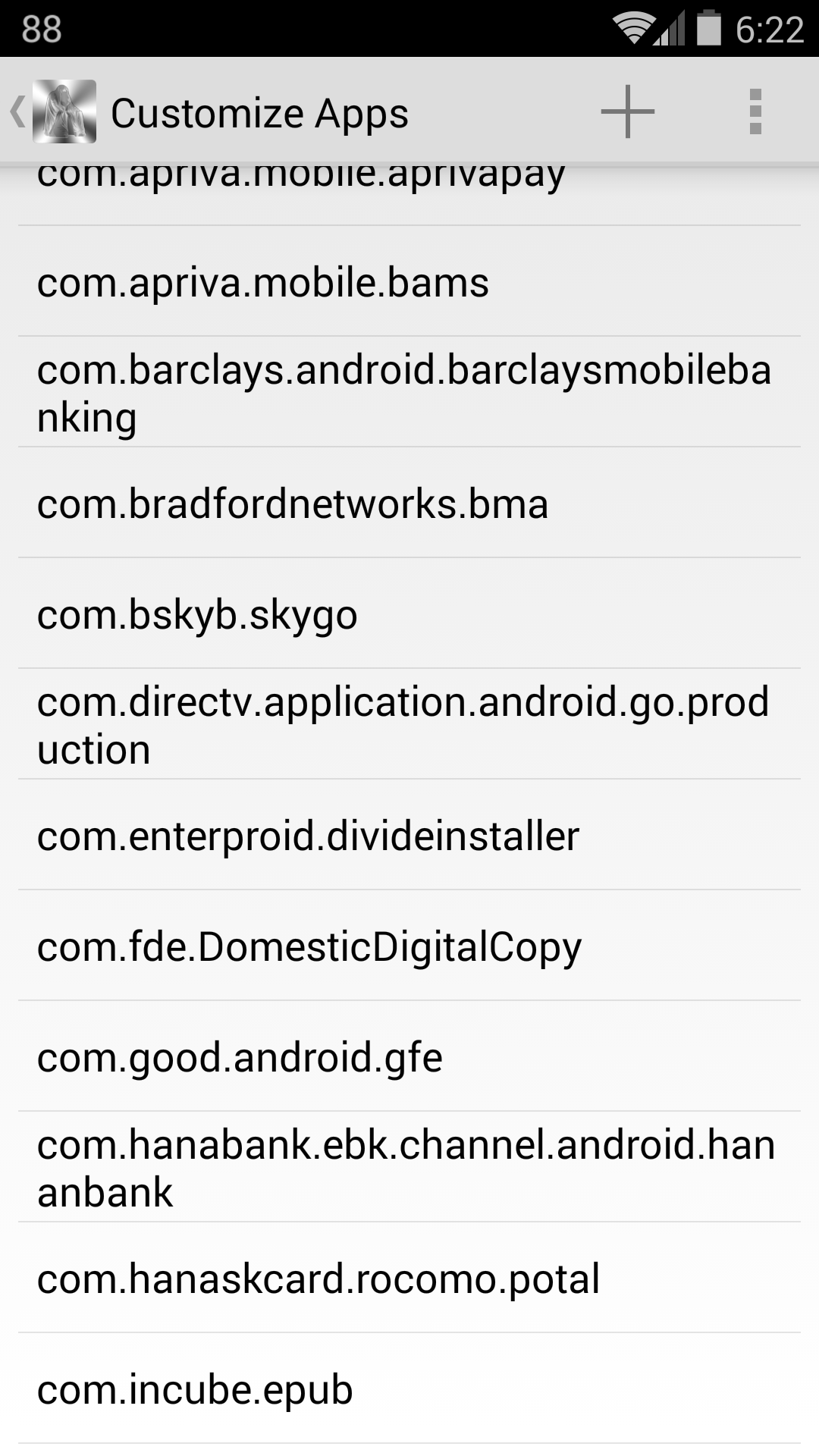This screenshot has width=819, height=1456.
Task: Open com.enterproid.divideinstaller entry
Action: 409,834
